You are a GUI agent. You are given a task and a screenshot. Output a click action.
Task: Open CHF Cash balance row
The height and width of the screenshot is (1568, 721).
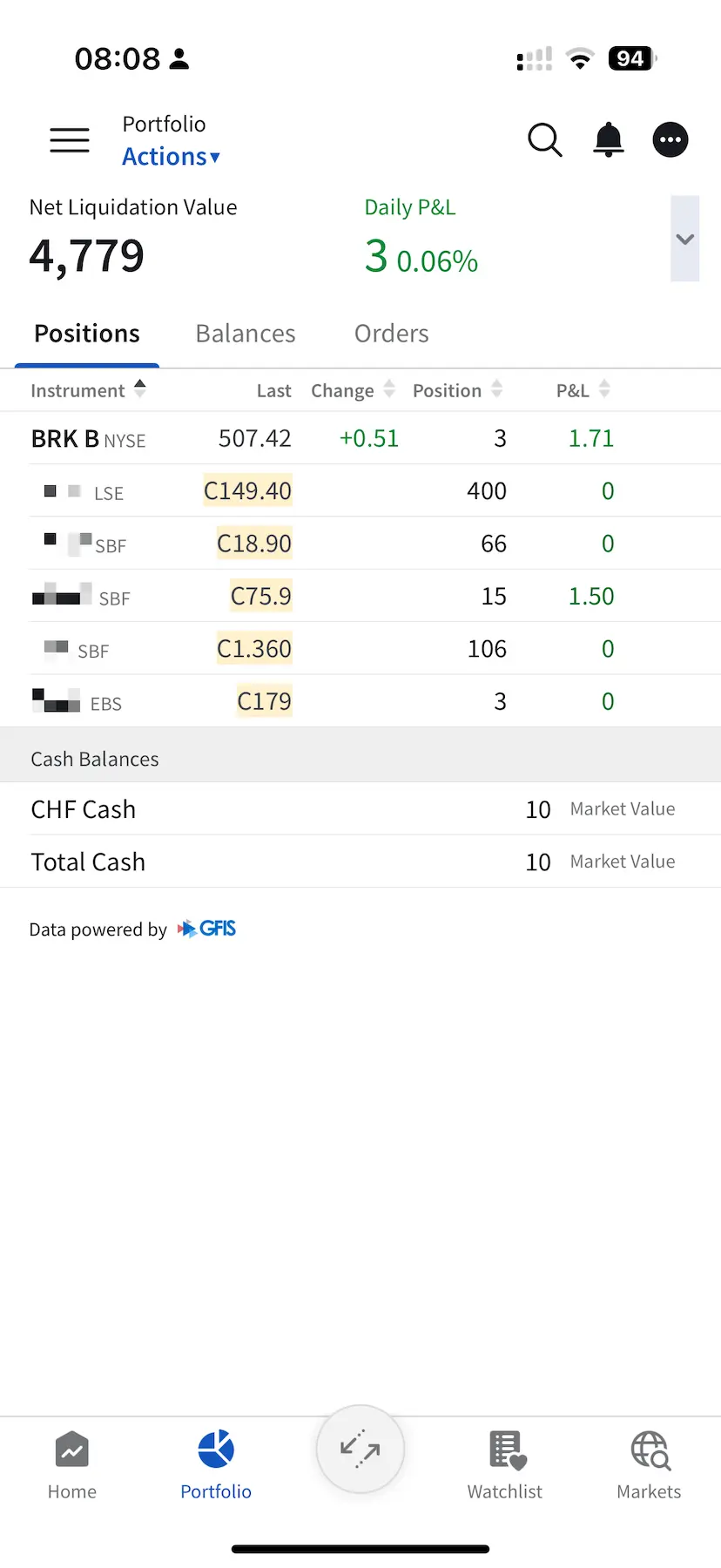(360, 809)
